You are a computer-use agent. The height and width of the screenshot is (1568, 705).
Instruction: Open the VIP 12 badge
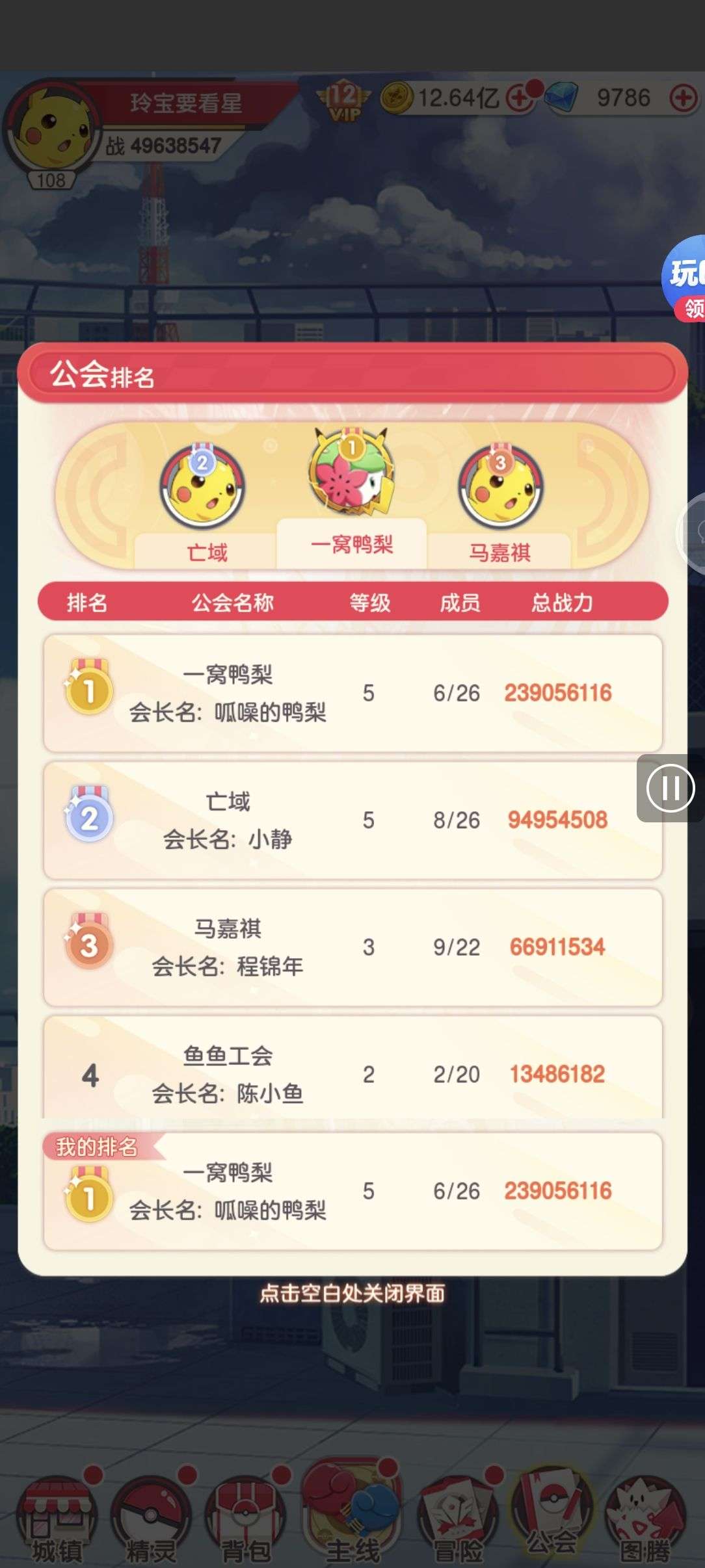pyautogui.click(x=343, y=99)
